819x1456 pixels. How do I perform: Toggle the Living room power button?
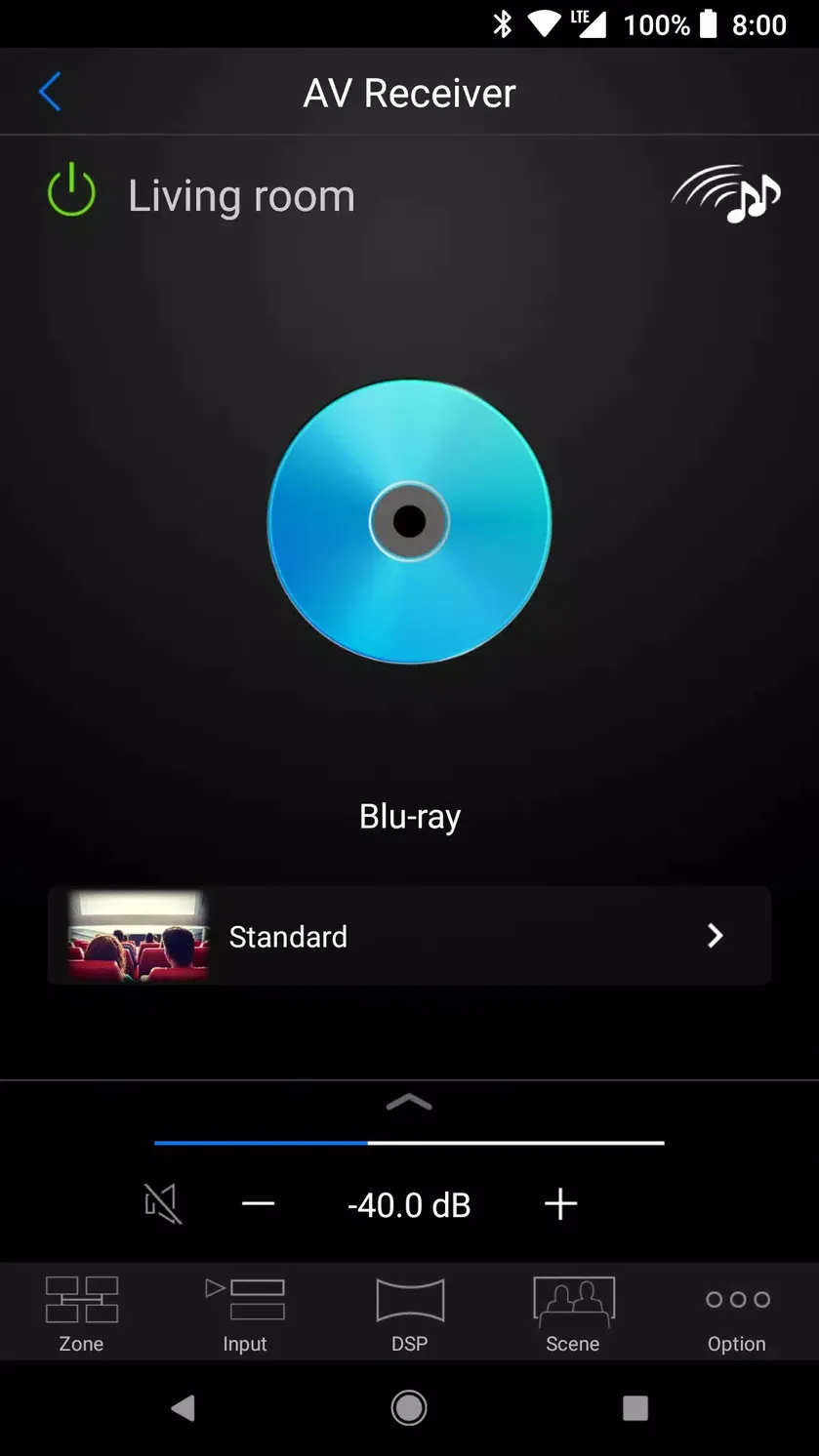point(71,192)
